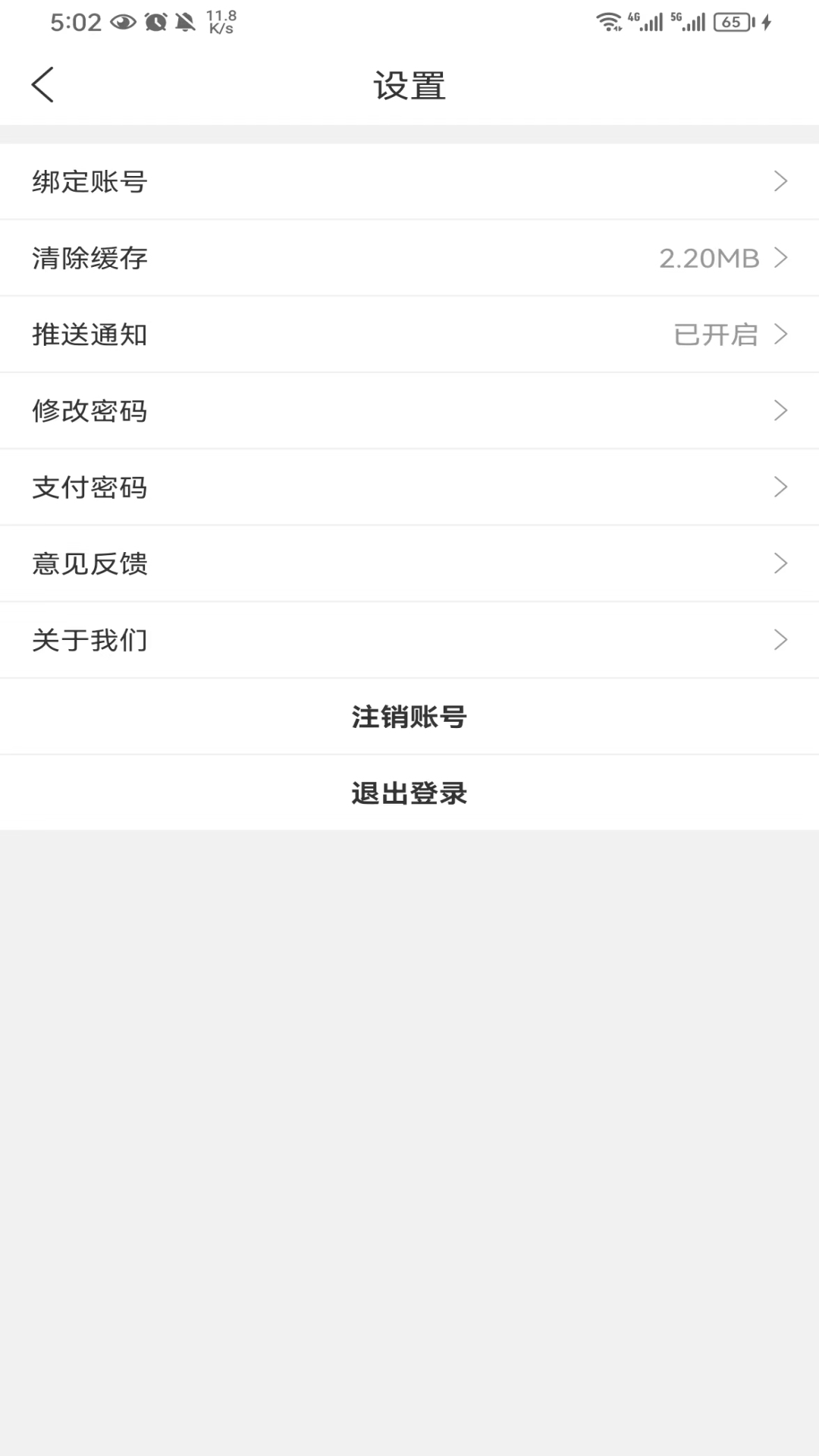The height and width of the screenshot is (1456, 819).
Task: Tap 退出登录 to log out
Action: (x=409, y=793)
